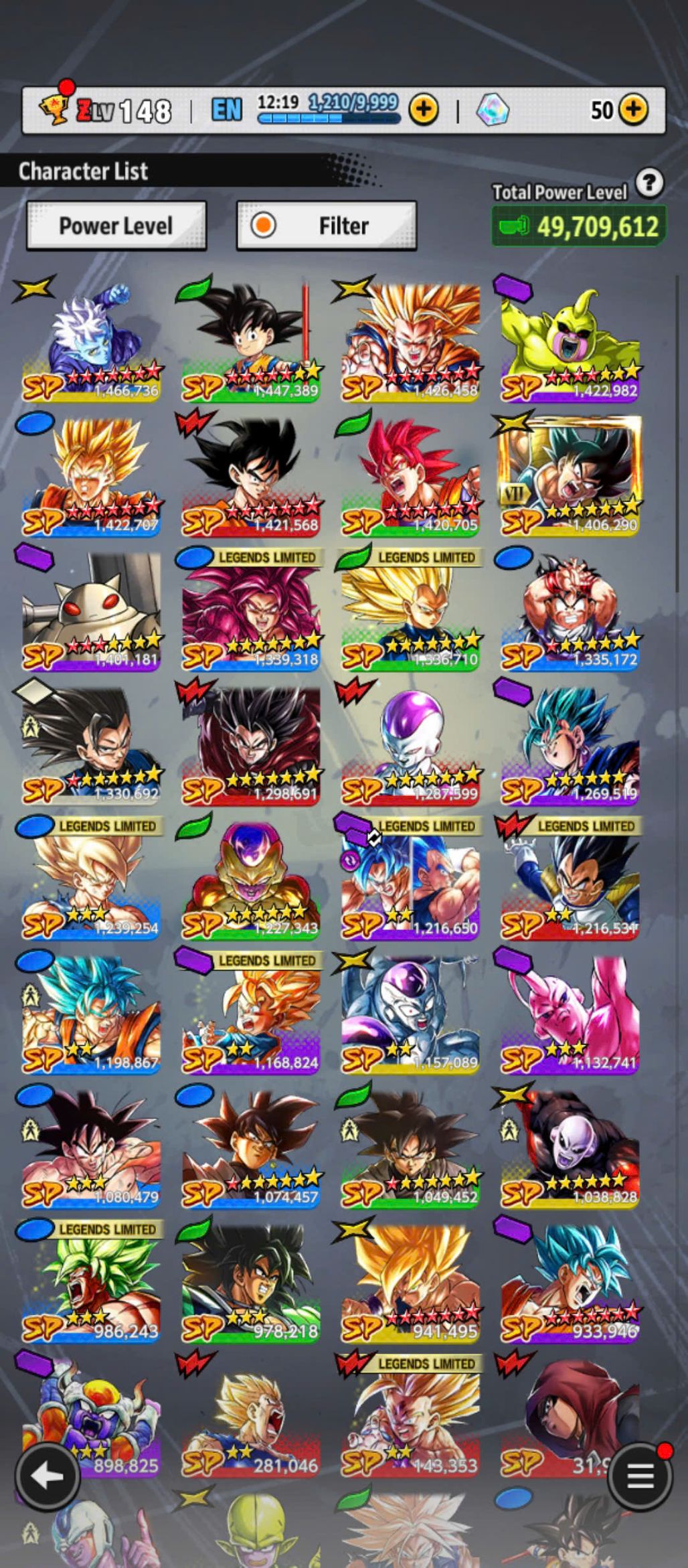
Task: Select Legends Limited Broly card 986,243
Action: pos(91,1283)
